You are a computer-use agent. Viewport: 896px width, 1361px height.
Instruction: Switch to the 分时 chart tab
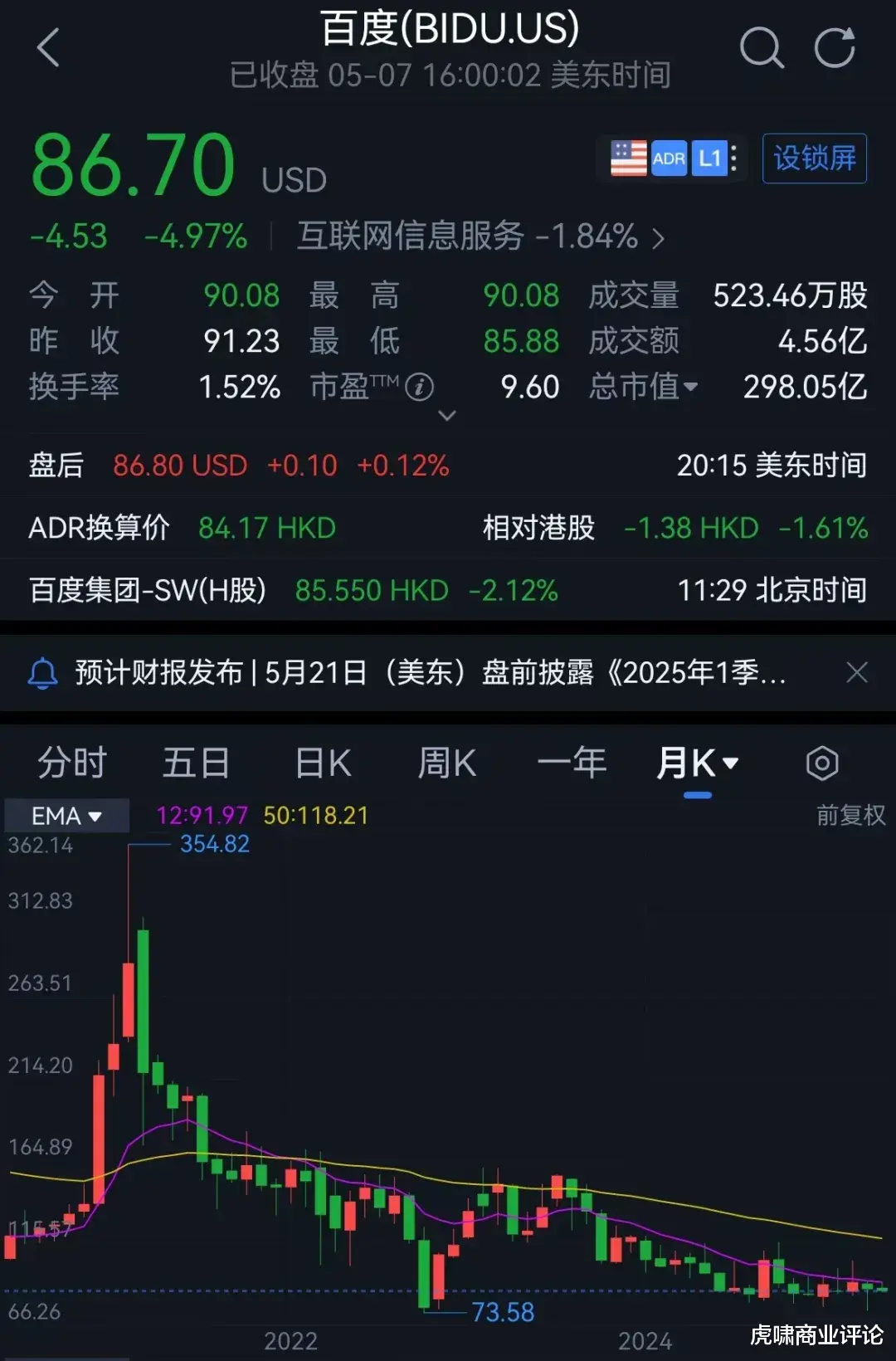[72, 763]
